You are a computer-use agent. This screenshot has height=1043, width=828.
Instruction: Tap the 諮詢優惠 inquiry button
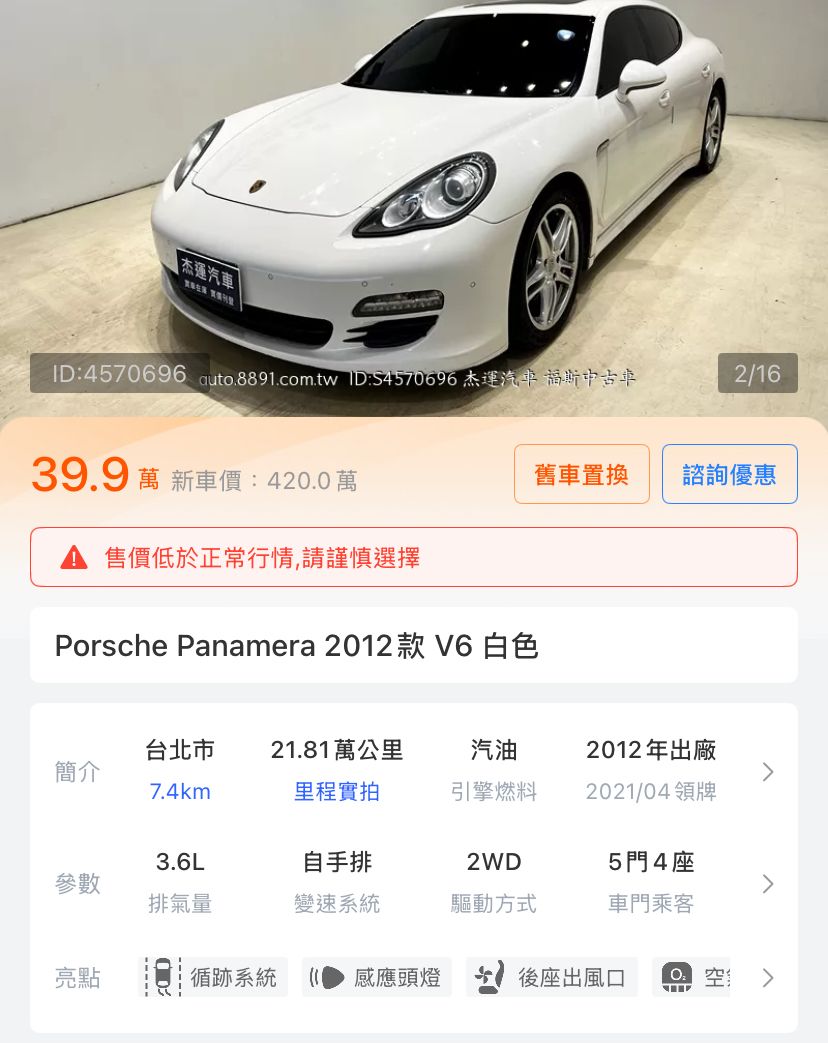pos(729,474)
